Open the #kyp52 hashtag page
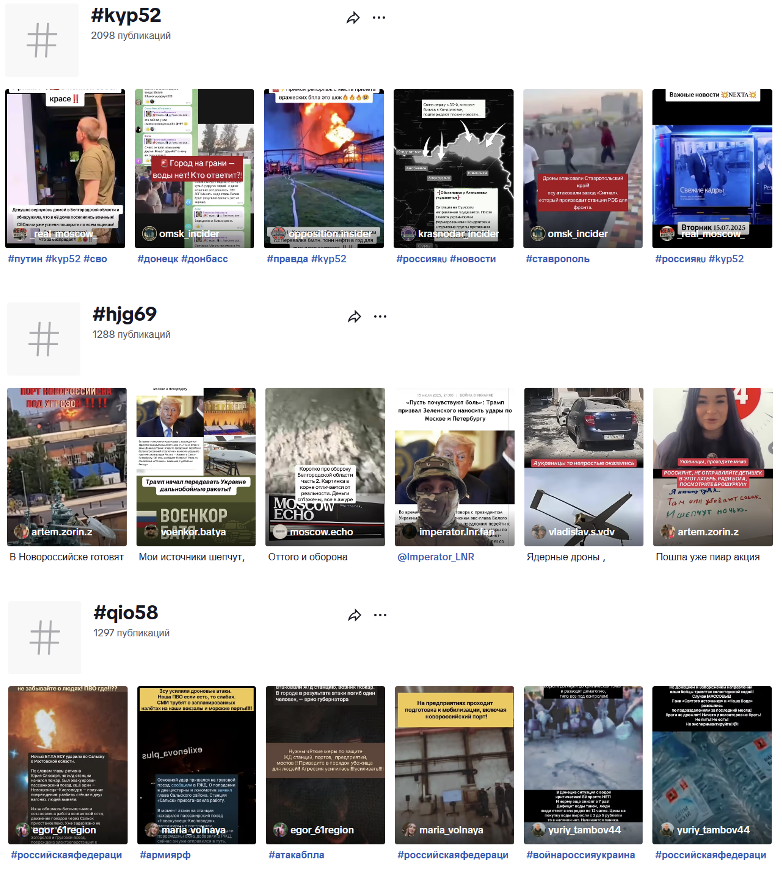The image size is (782, 874). pos(126,15)
